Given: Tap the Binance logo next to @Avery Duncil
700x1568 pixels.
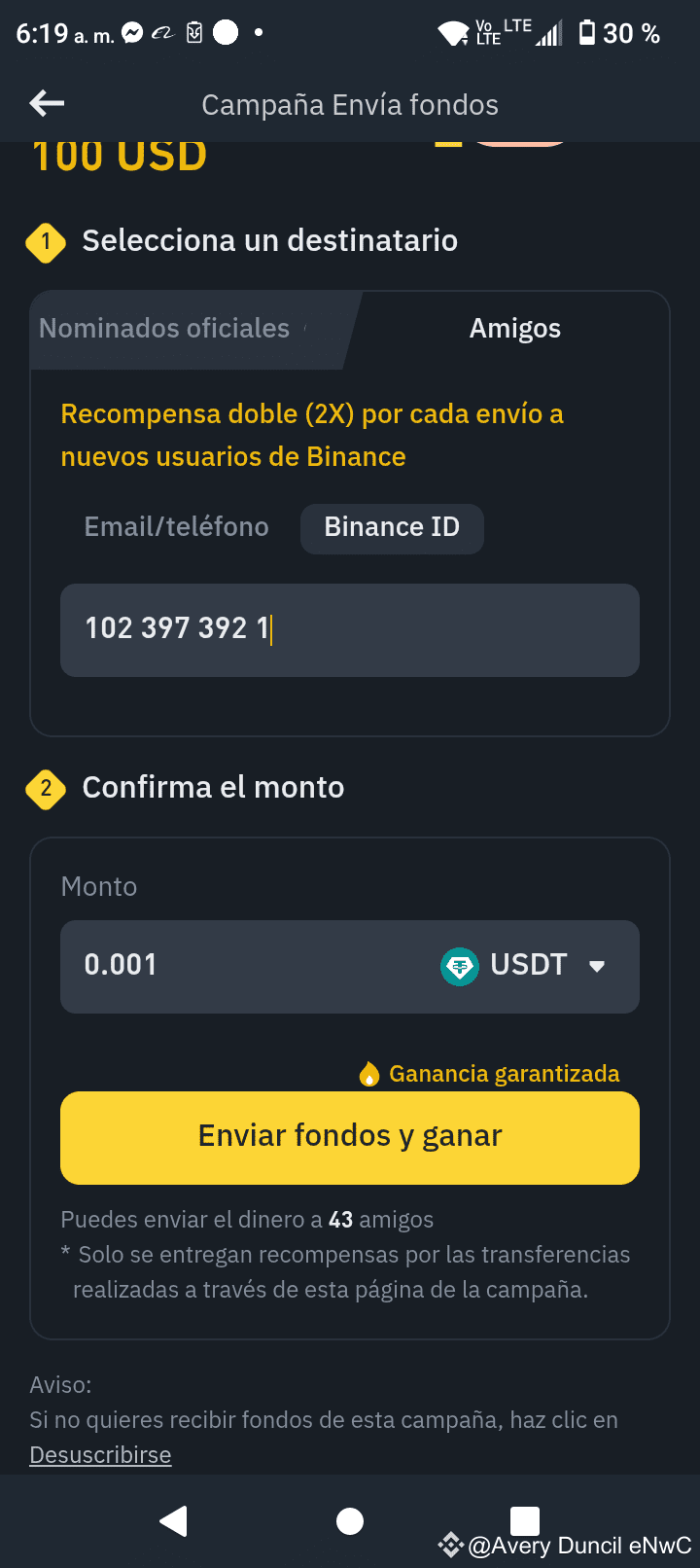Looking at the screenshot, I should (x=450, y=1544).
